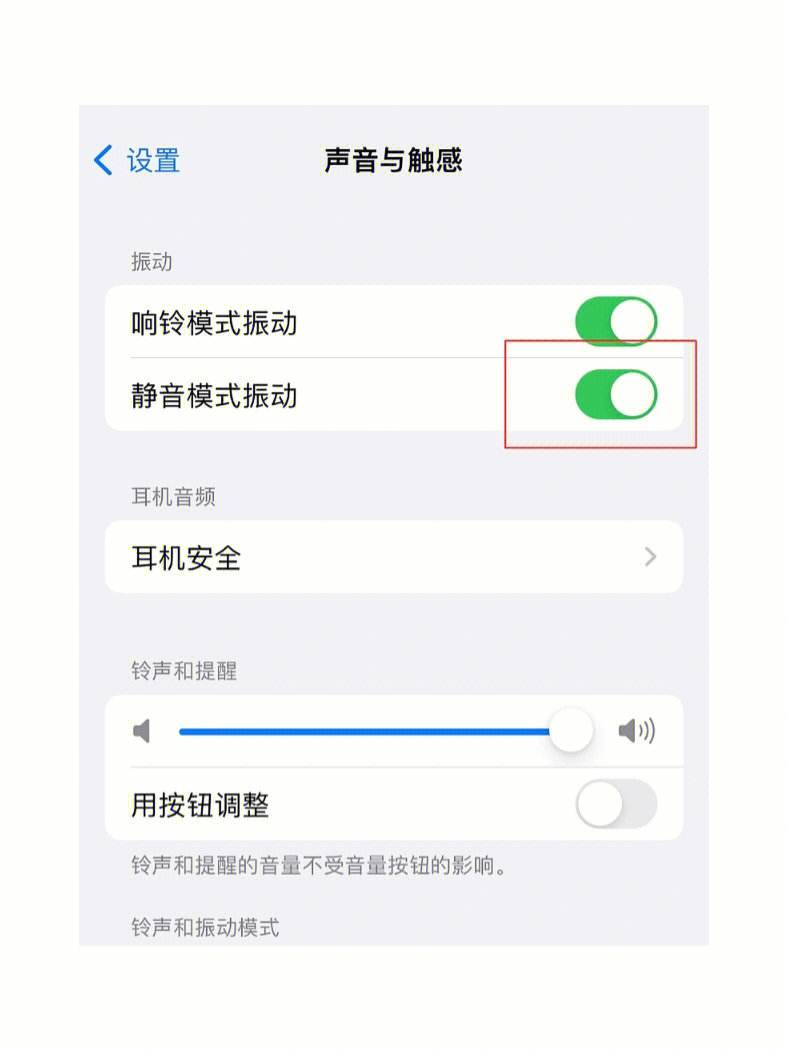The image size is (788, 1051).
Task: Turn off 响铃模式振动
Action: (x=615, y=322)
